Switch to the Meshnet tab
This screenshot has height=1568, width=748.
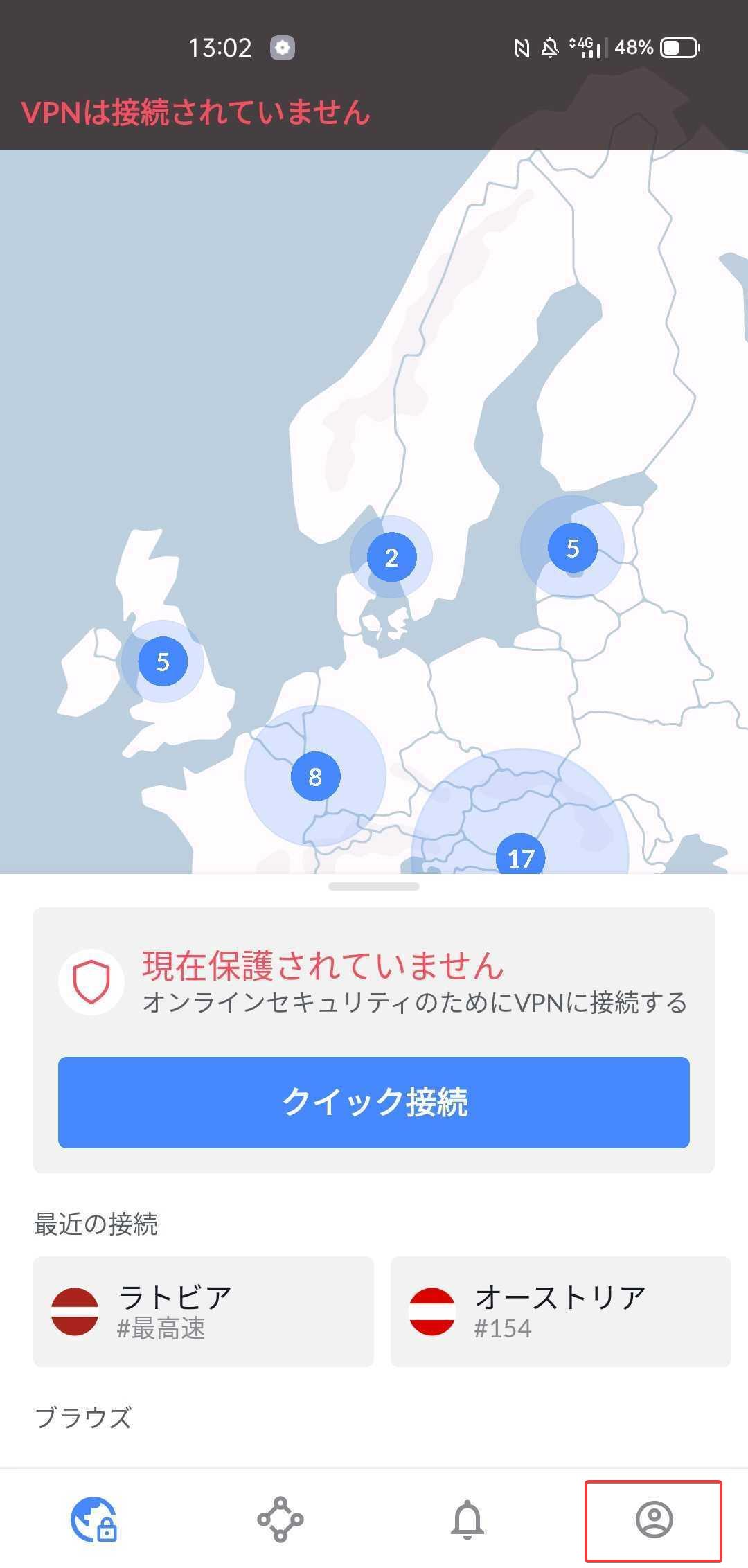click(280, 1520)
